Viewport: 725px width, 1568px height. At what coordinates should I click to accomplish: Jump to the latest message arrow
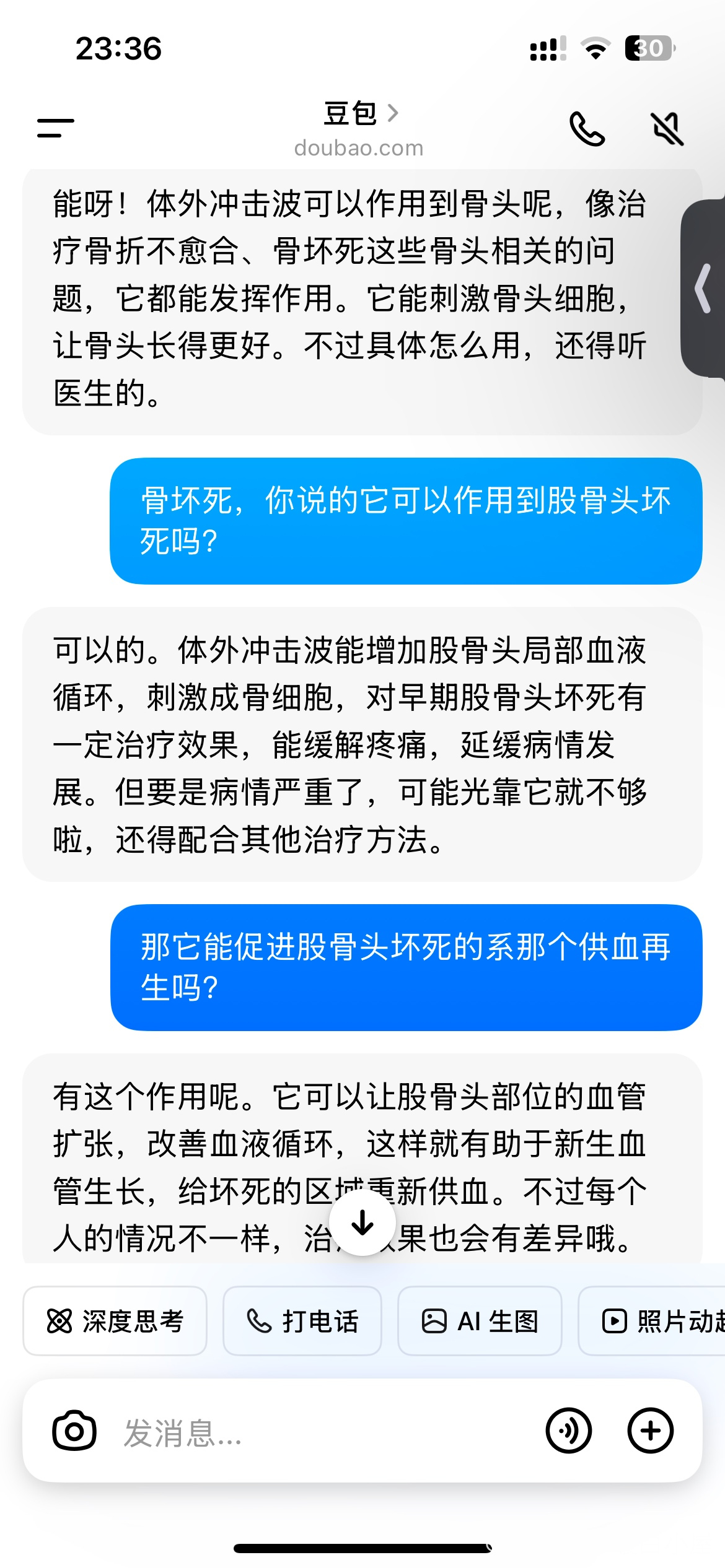tap(362, 1222)
